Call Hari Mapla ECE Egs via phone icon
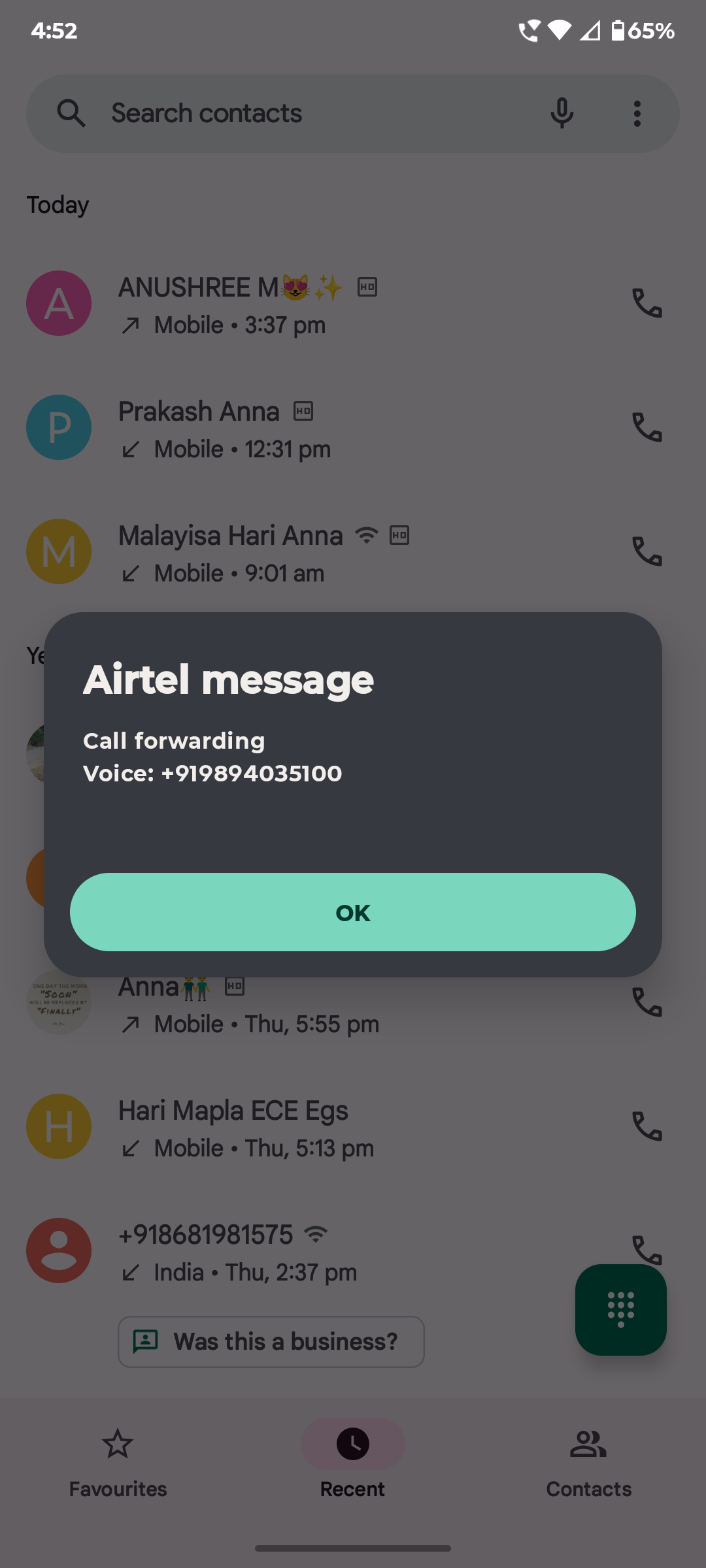Image resolution: width=706 pixels, height=1568 pixels. click(x=647, y=1126)
